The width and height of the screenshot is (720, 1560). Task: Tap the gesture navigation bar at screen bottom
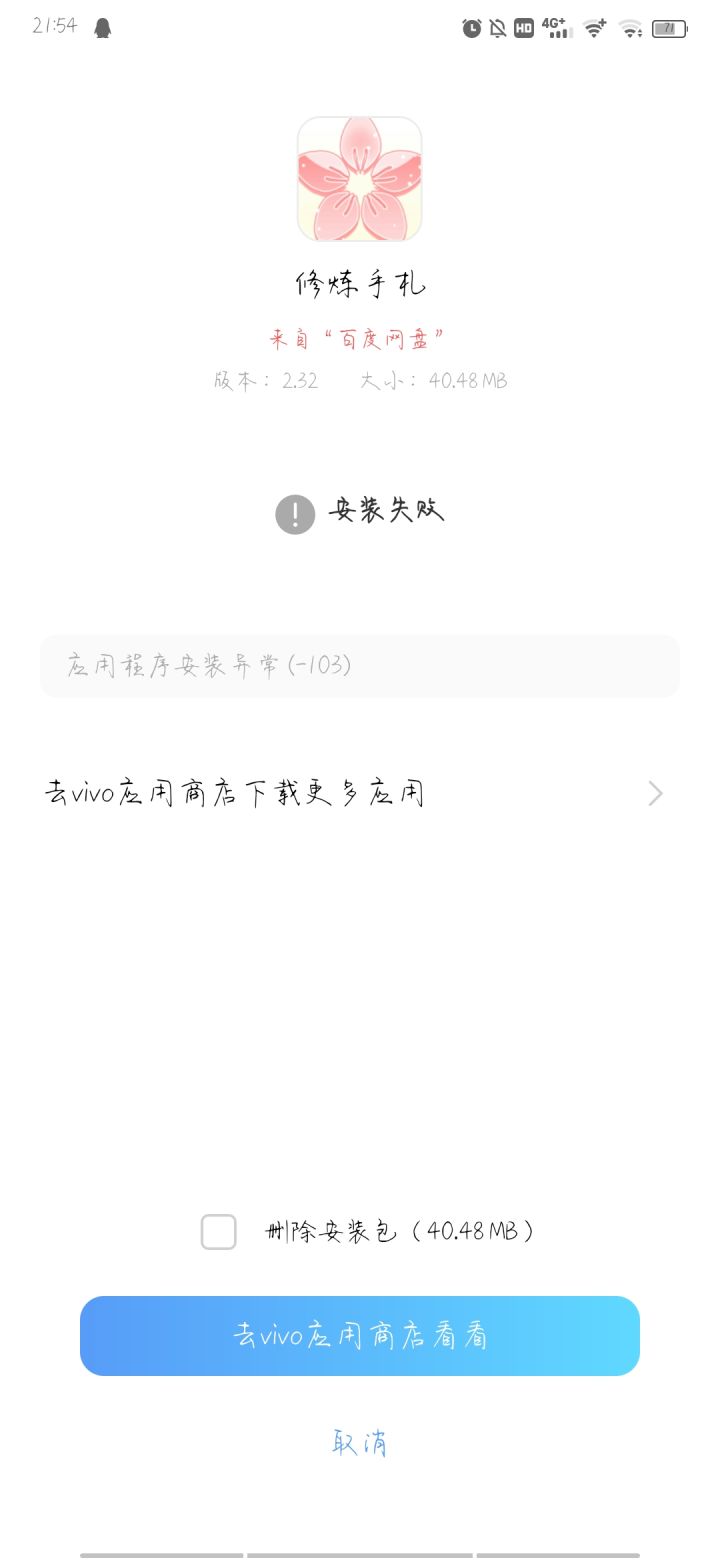pyautogui.click(x=360, y=1554)
